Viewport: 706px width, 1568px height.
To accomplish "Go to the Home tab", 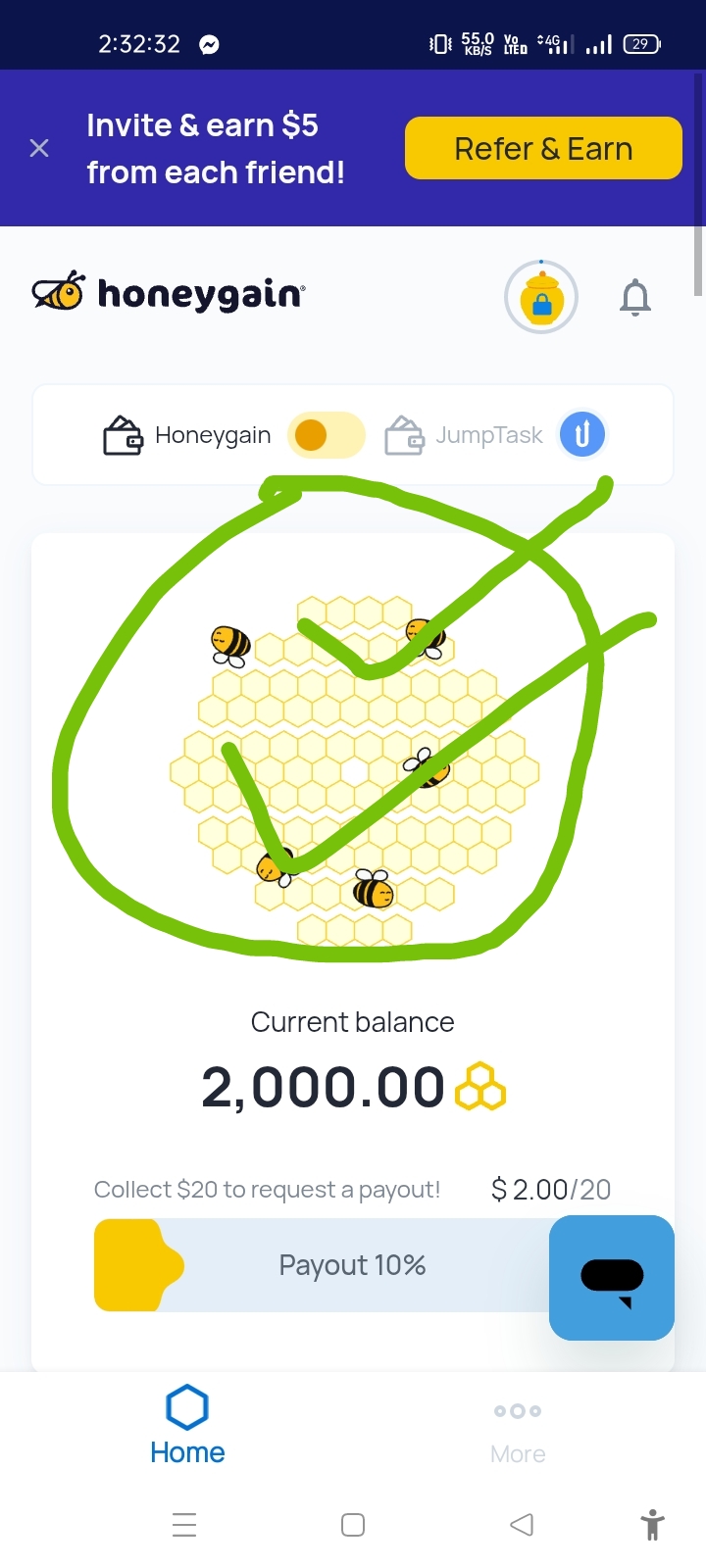I will coord(187,1425).
